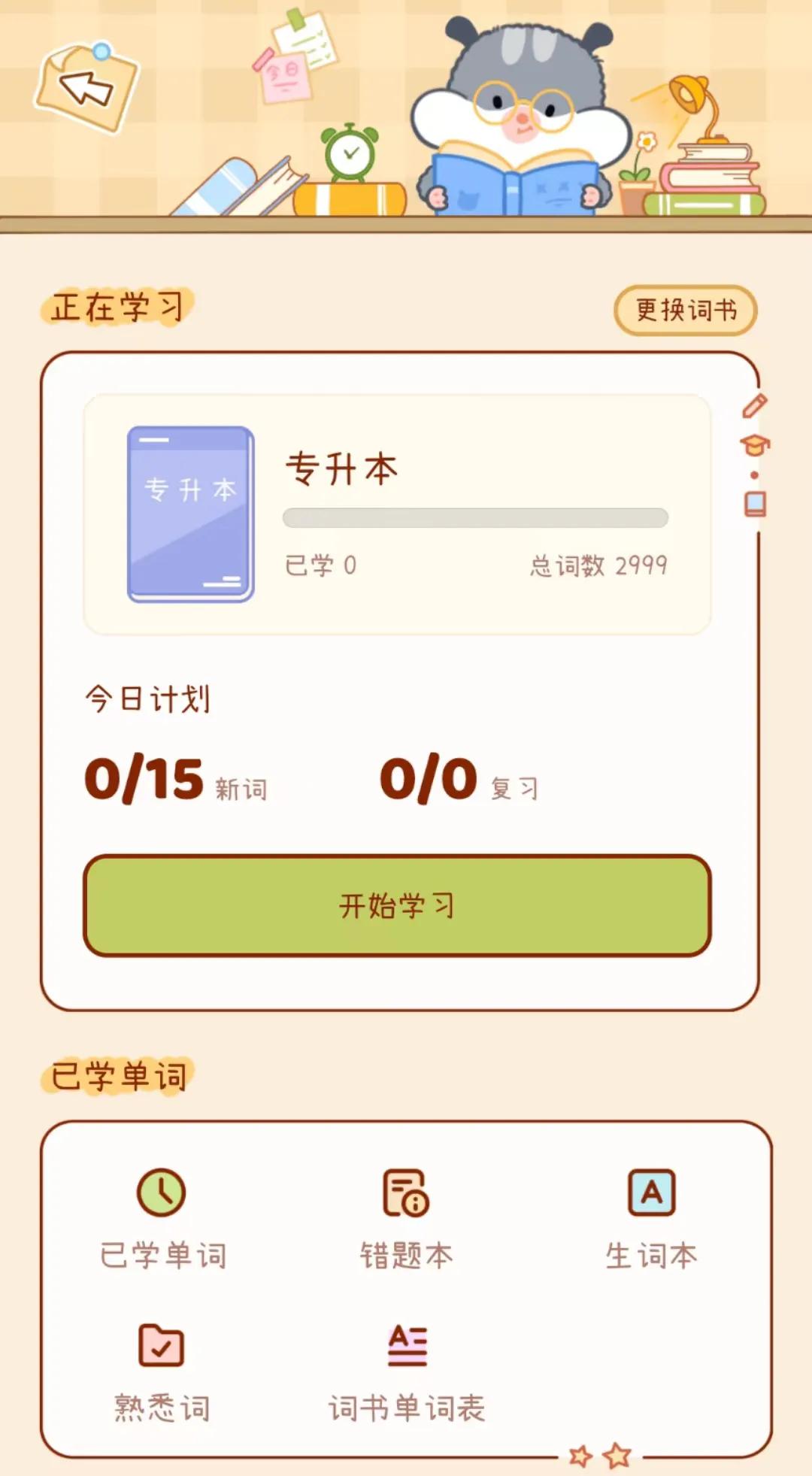Open 已学单词 via the green clock icon
812x1476 pixels.
pos(160,1193)
